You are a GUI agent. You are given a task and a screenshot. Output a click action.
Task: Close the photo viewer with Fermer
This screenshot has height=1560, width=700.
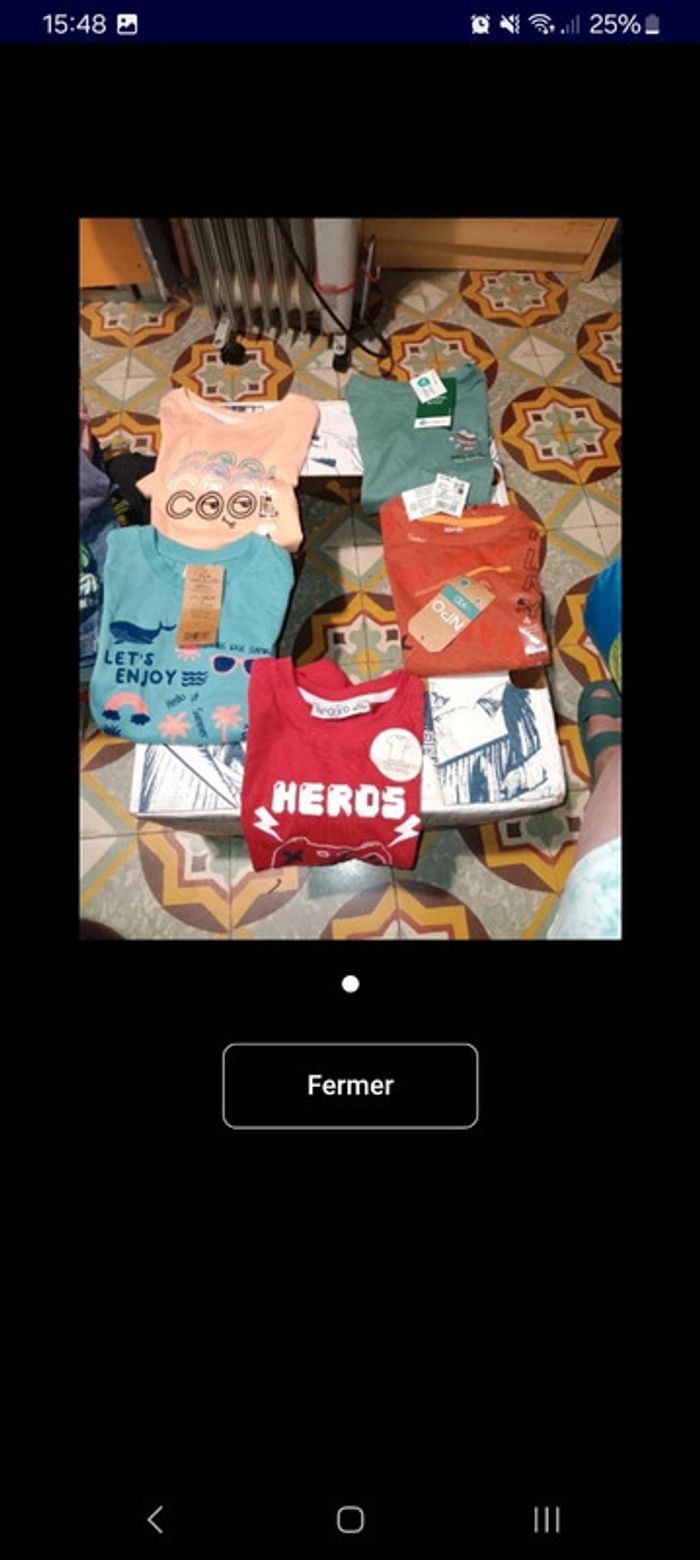pos(350,1086)
